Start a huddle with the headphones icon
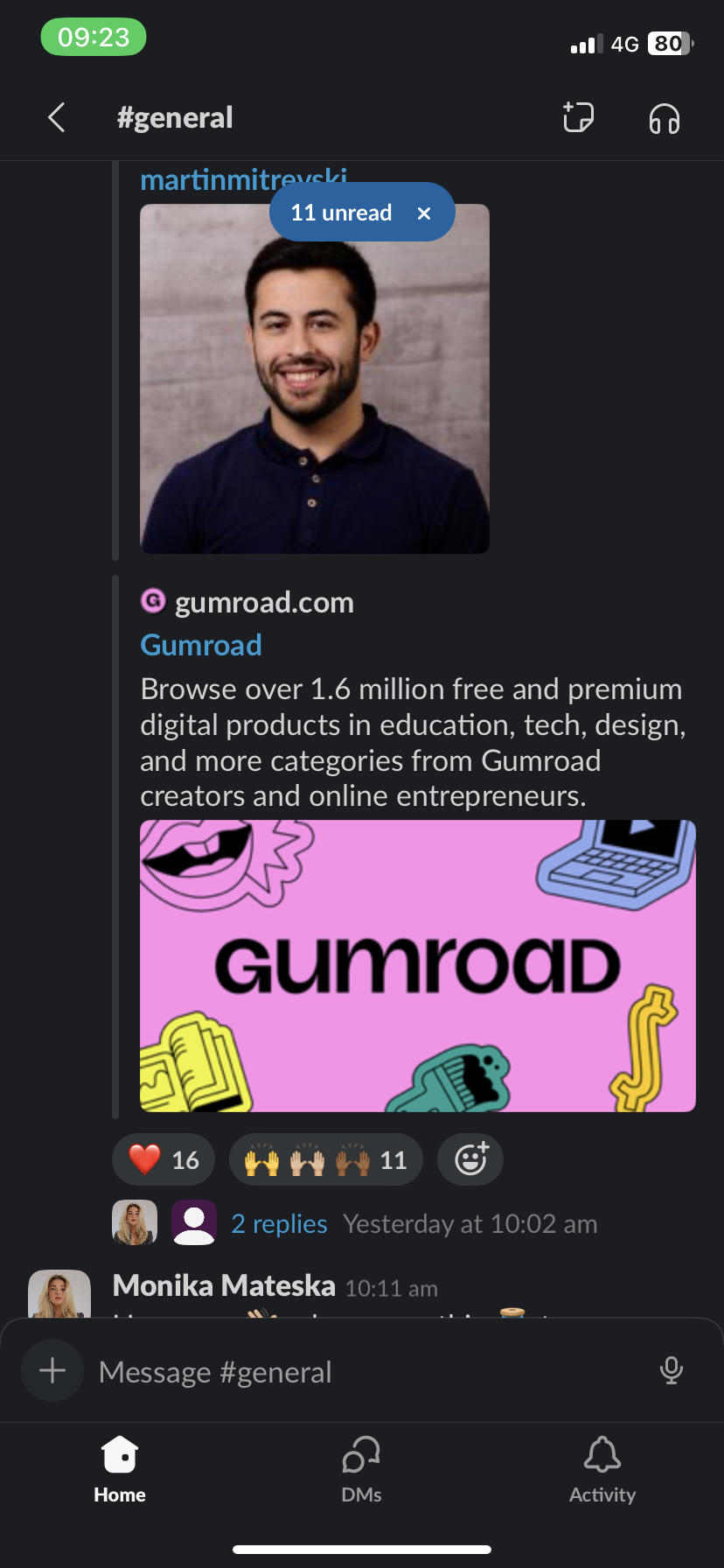Image resolution: width=724 pixels, height=1568 pixels. pyautogui.click(x=665, y=118)
